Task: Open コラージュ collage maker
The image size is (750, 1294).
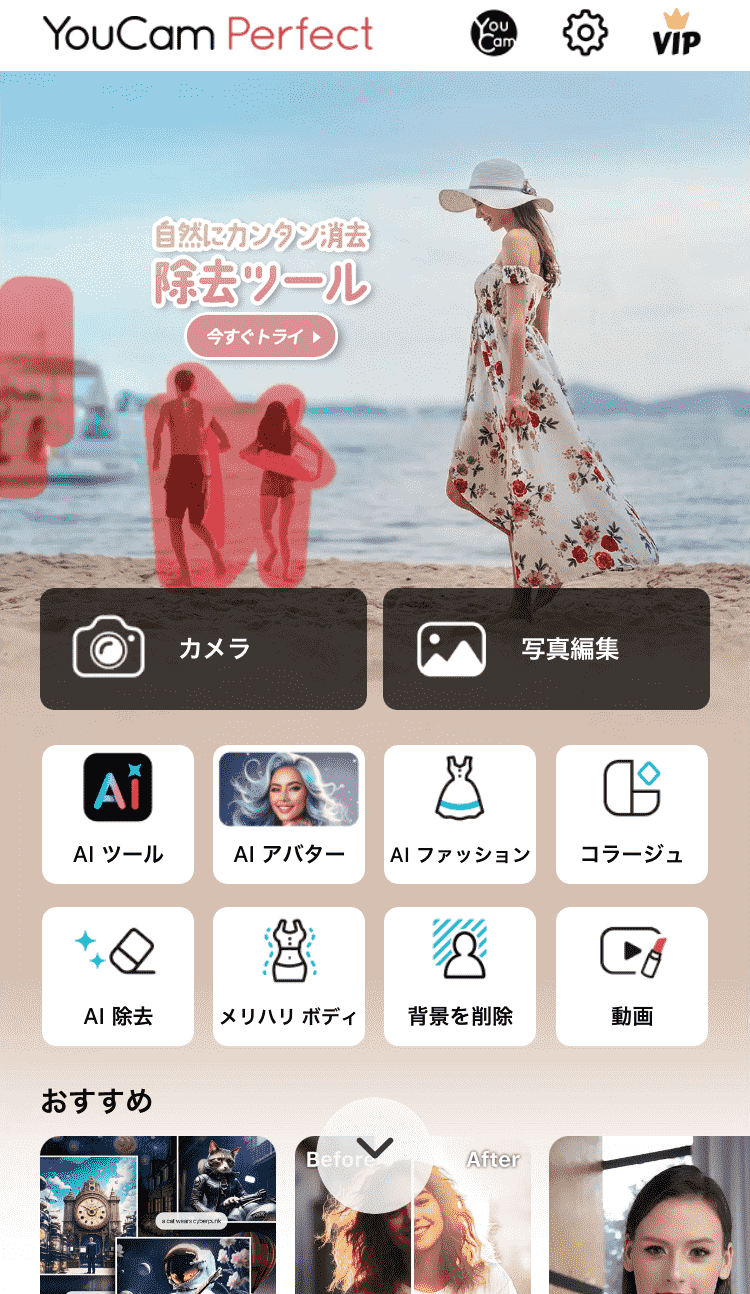Action: [x=632, y=813]
